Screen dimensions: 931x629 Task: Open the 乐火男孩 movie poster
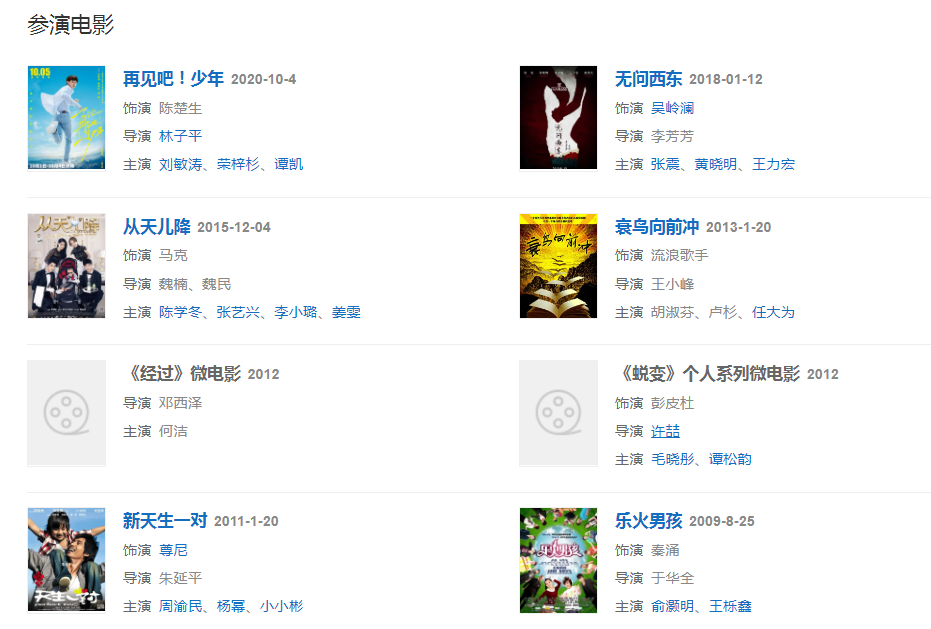(x=558, y=560)
